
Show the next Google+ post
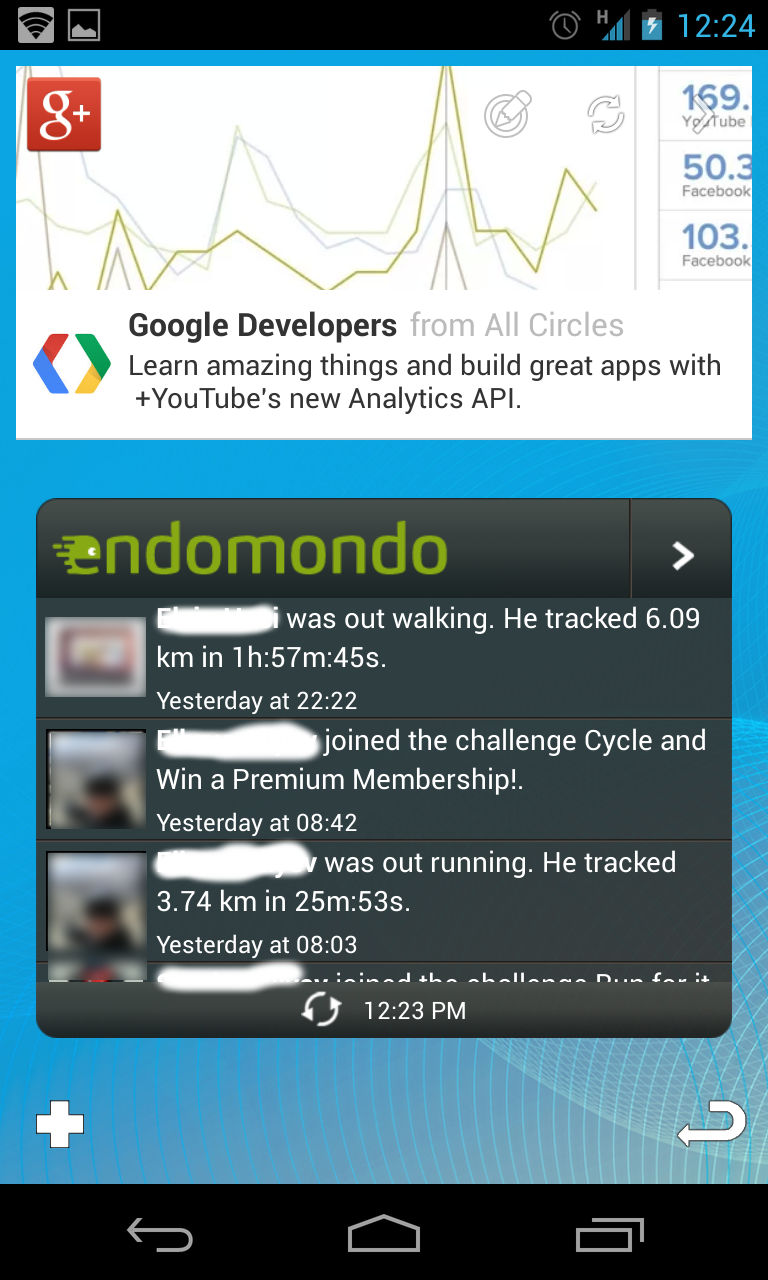pyautogui.click(x=705, y=114)
